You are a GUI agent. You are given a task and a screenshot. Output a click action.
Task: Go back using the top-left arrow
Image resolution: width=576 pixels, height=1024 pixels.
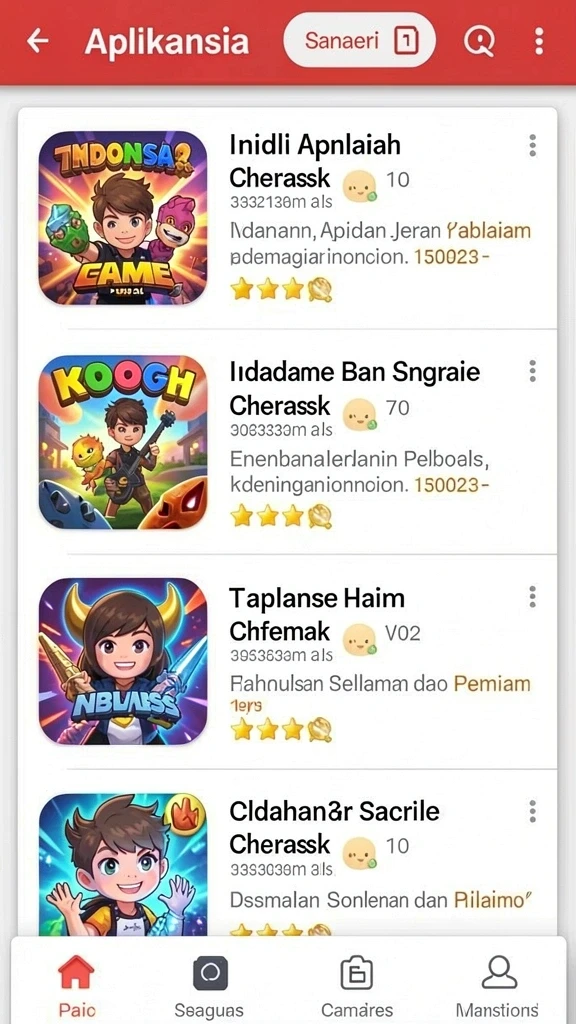[38, 41]
